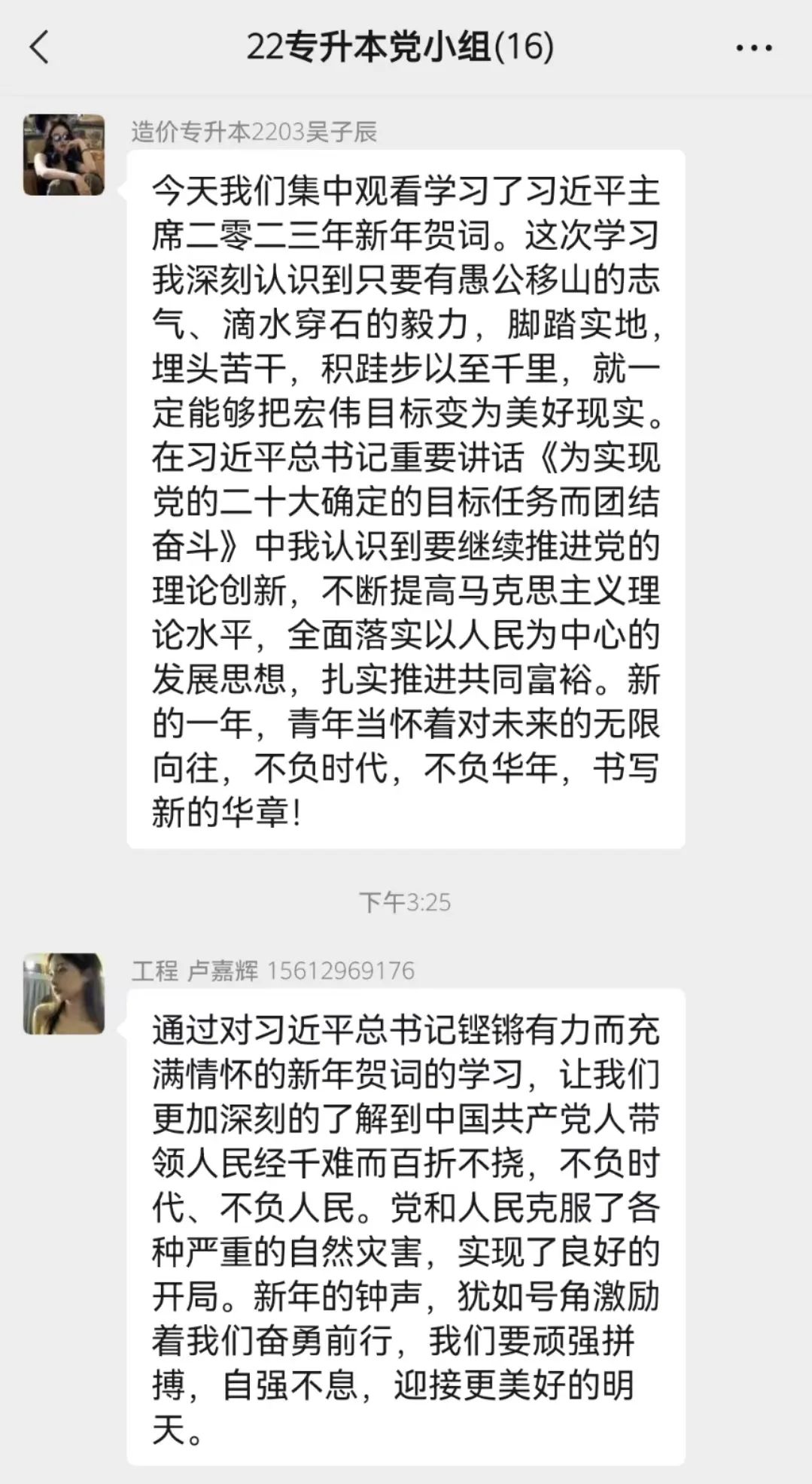
Task: Open 卢嘉辉's profile avatar
Action: click(64, 993)
